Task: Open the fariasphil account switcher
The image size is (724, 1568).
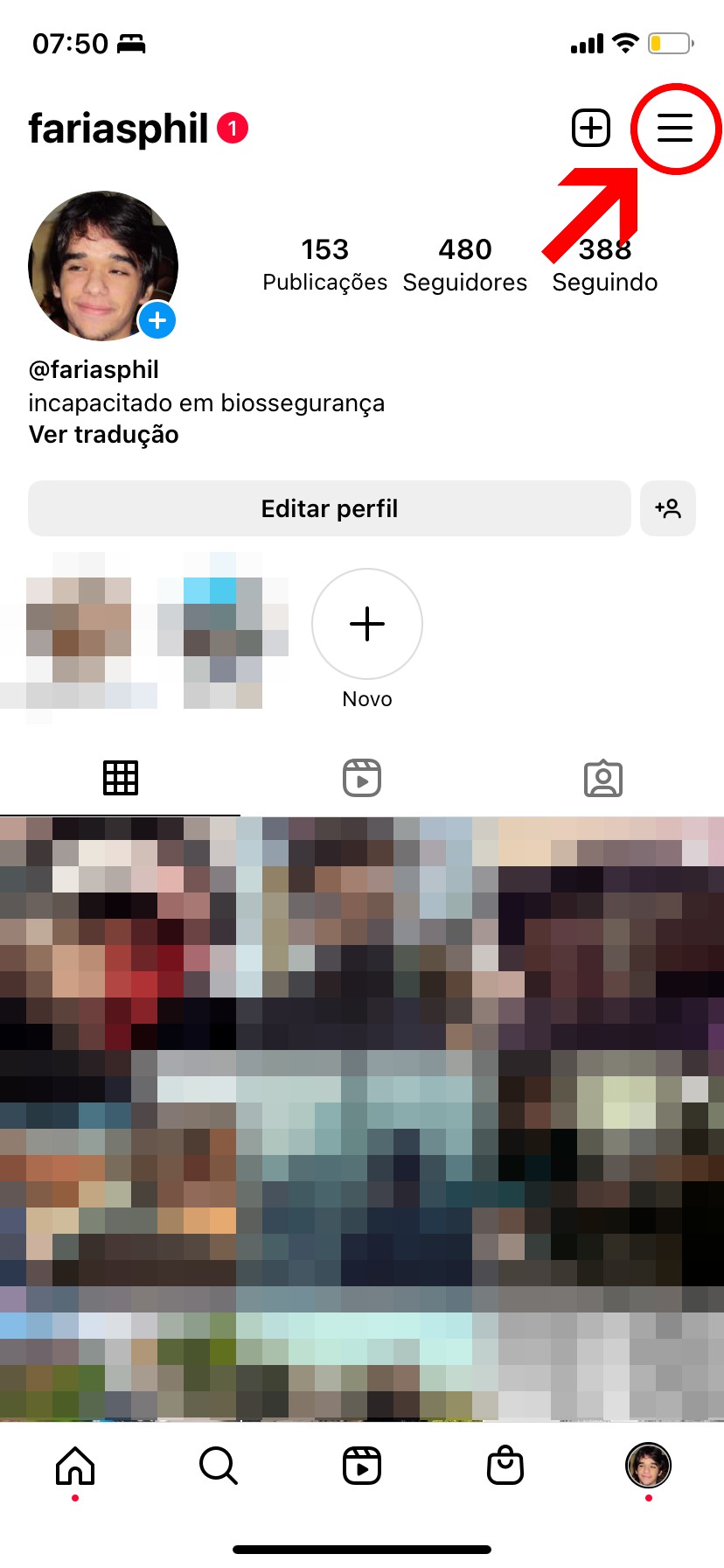Action: tap(119, 129)
